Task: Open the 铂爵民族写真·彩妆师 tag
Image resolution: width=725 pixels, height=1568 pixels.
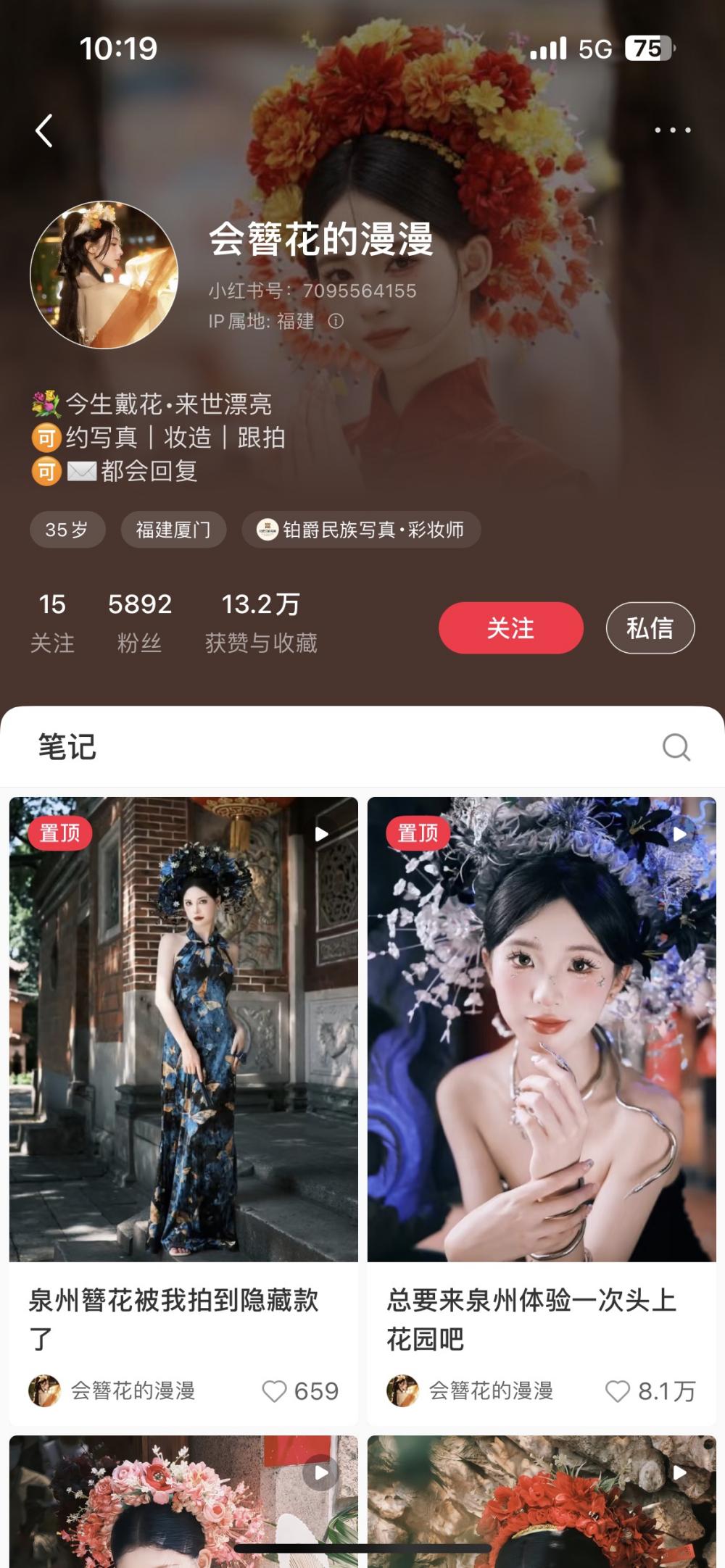Action: coord(361,530)
